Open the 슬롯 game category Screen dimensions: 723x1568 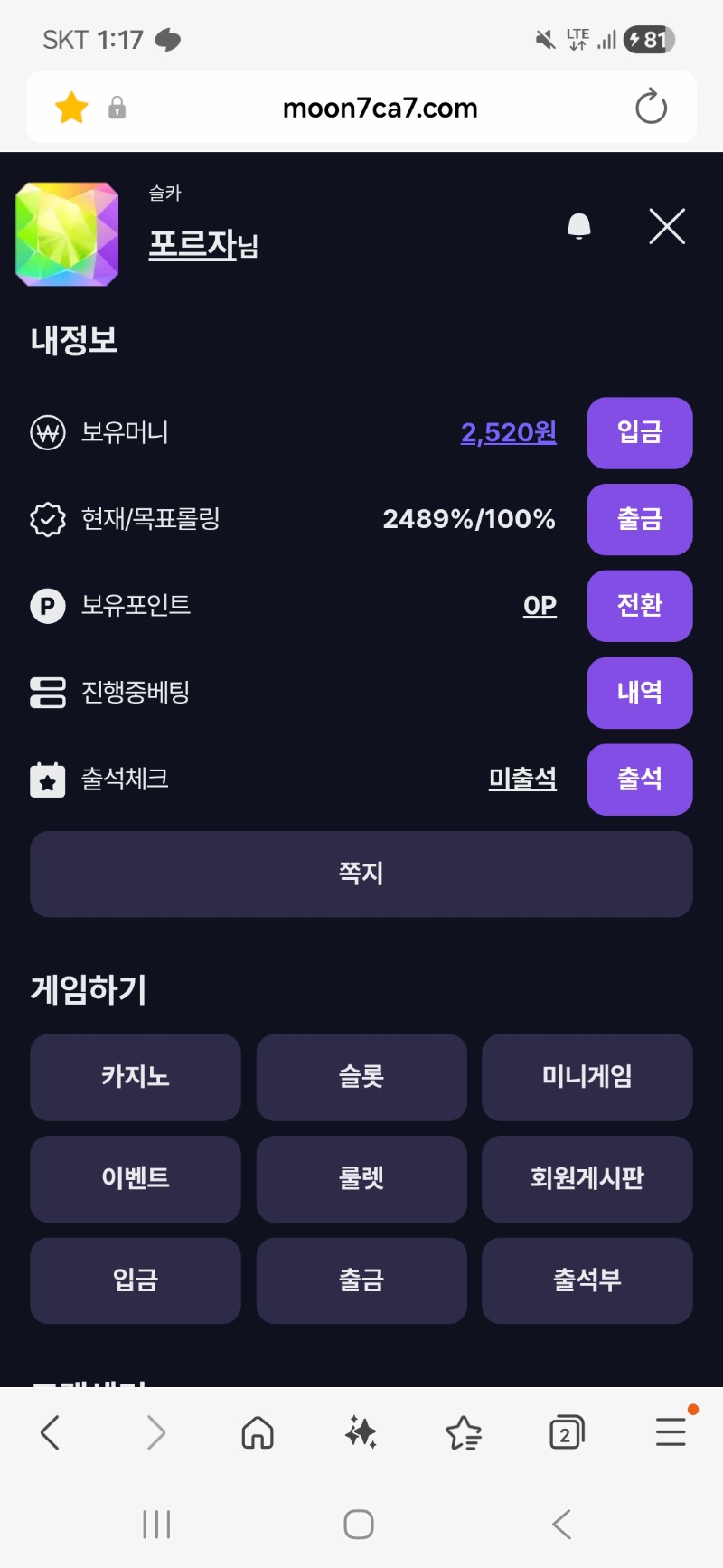click(x=361, y=1077)
